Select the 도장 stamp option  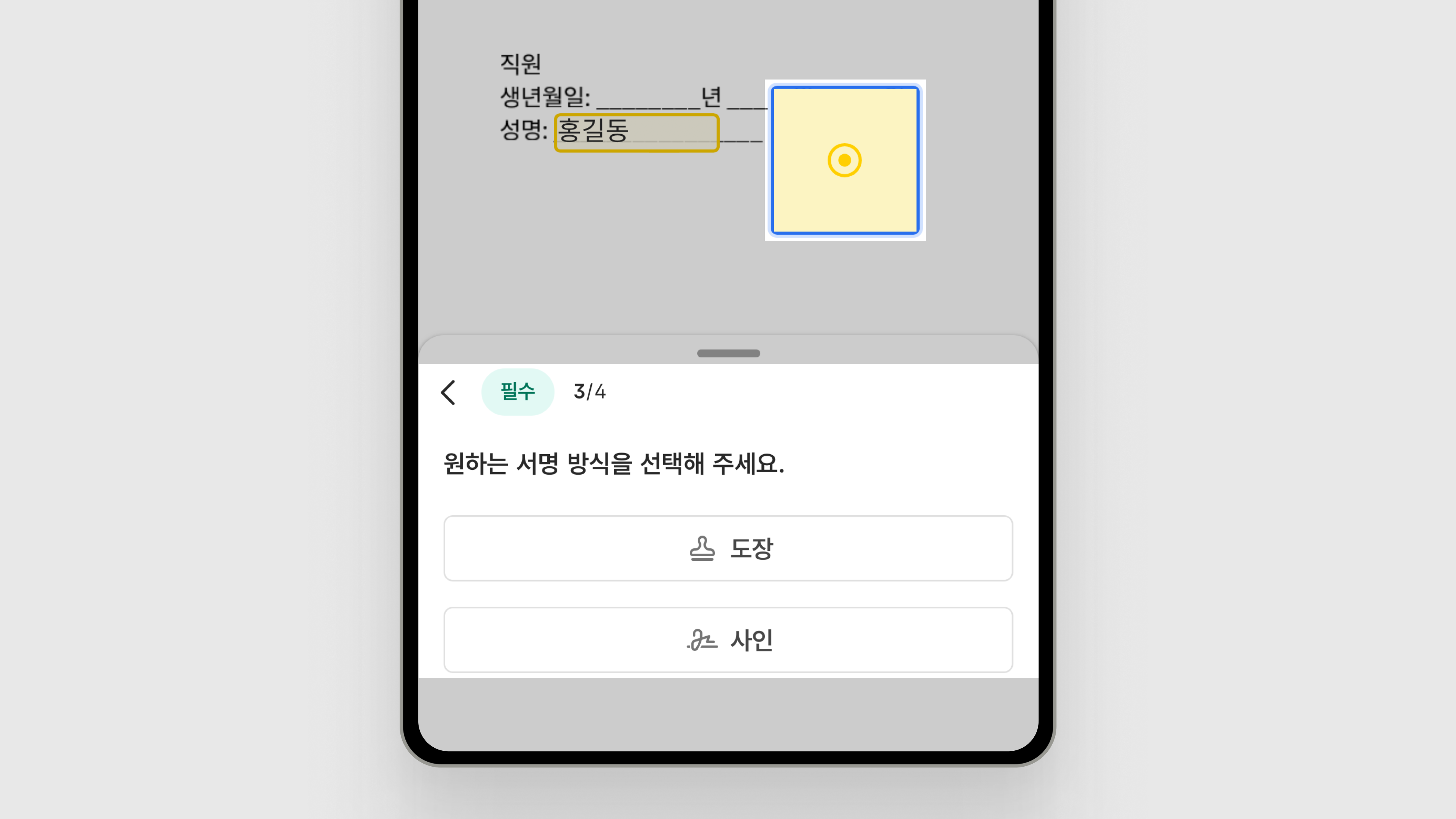point(728,548)
